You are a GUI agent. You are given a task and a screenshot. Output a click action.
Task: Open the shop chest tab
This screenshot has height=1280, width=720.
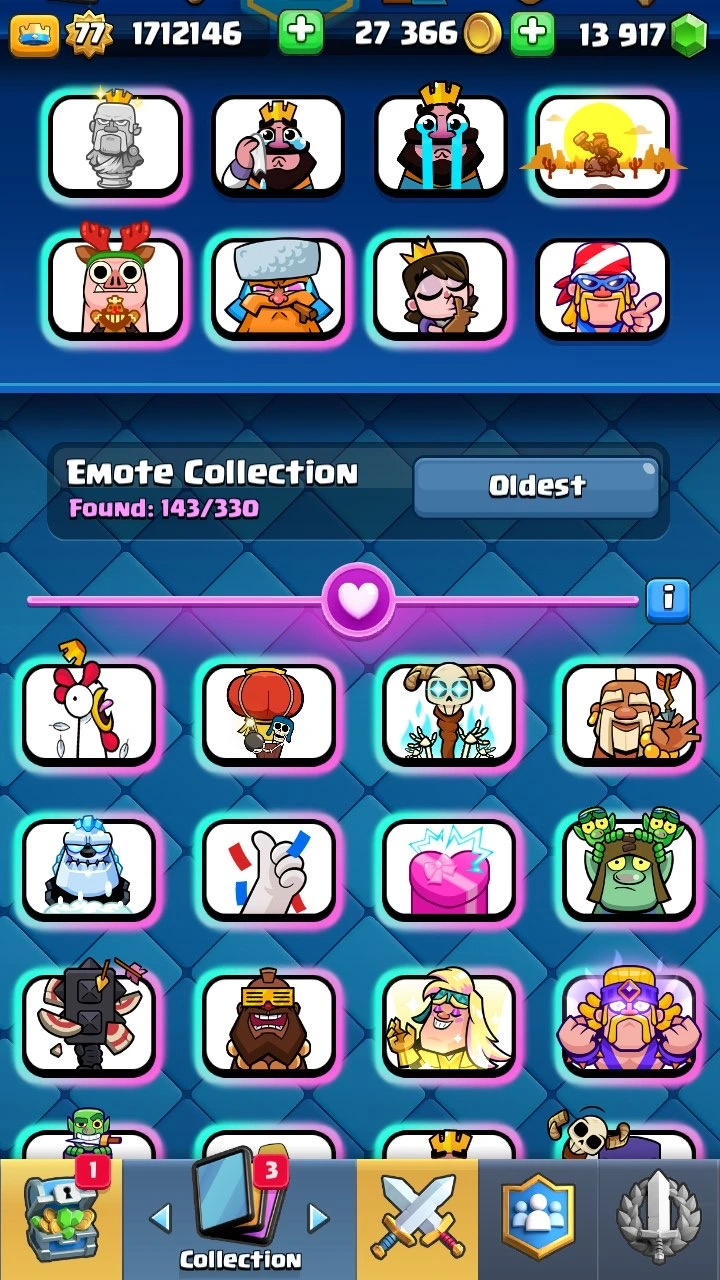(60, 1220)
